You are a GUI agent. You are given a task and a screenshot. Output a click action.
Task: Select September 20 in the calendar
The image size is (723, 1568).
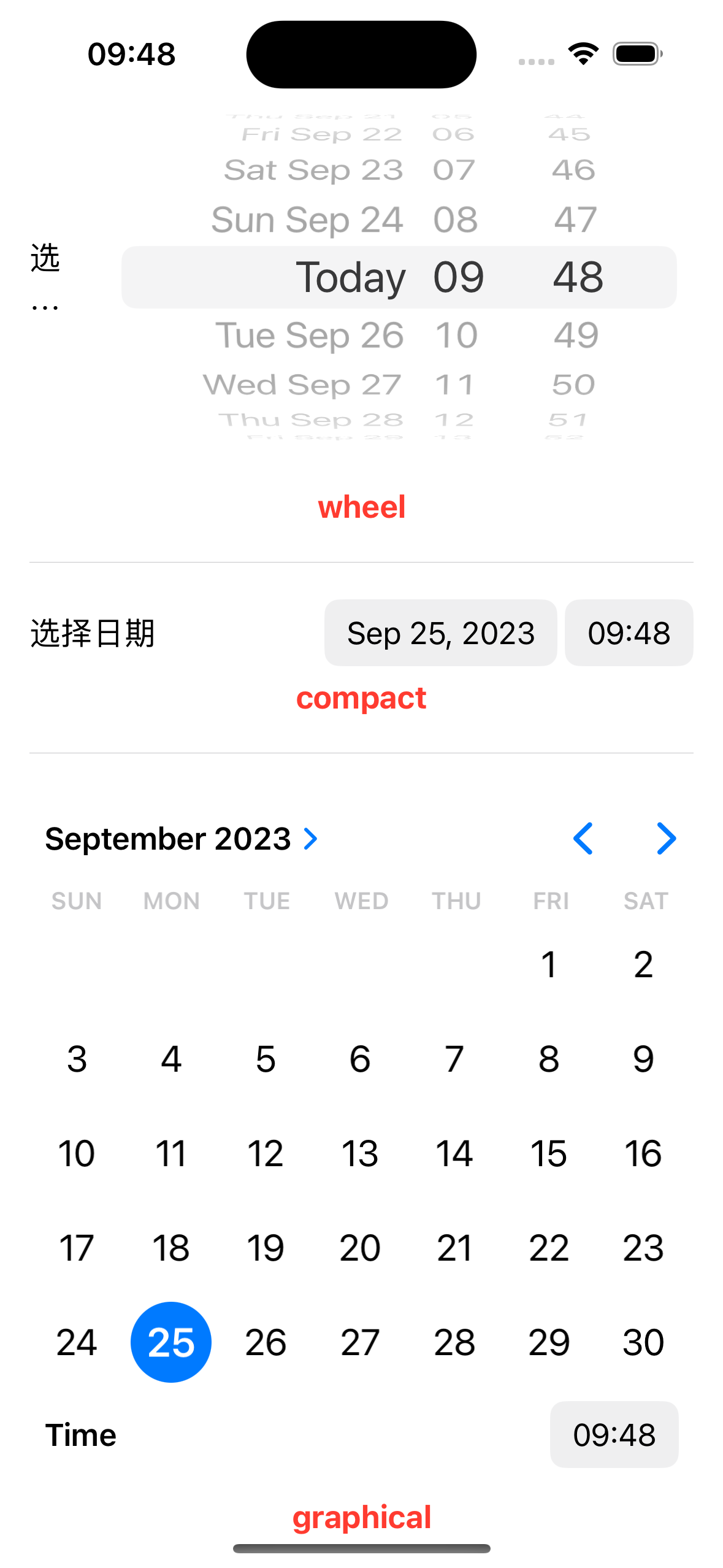(x=360, y=1248)
